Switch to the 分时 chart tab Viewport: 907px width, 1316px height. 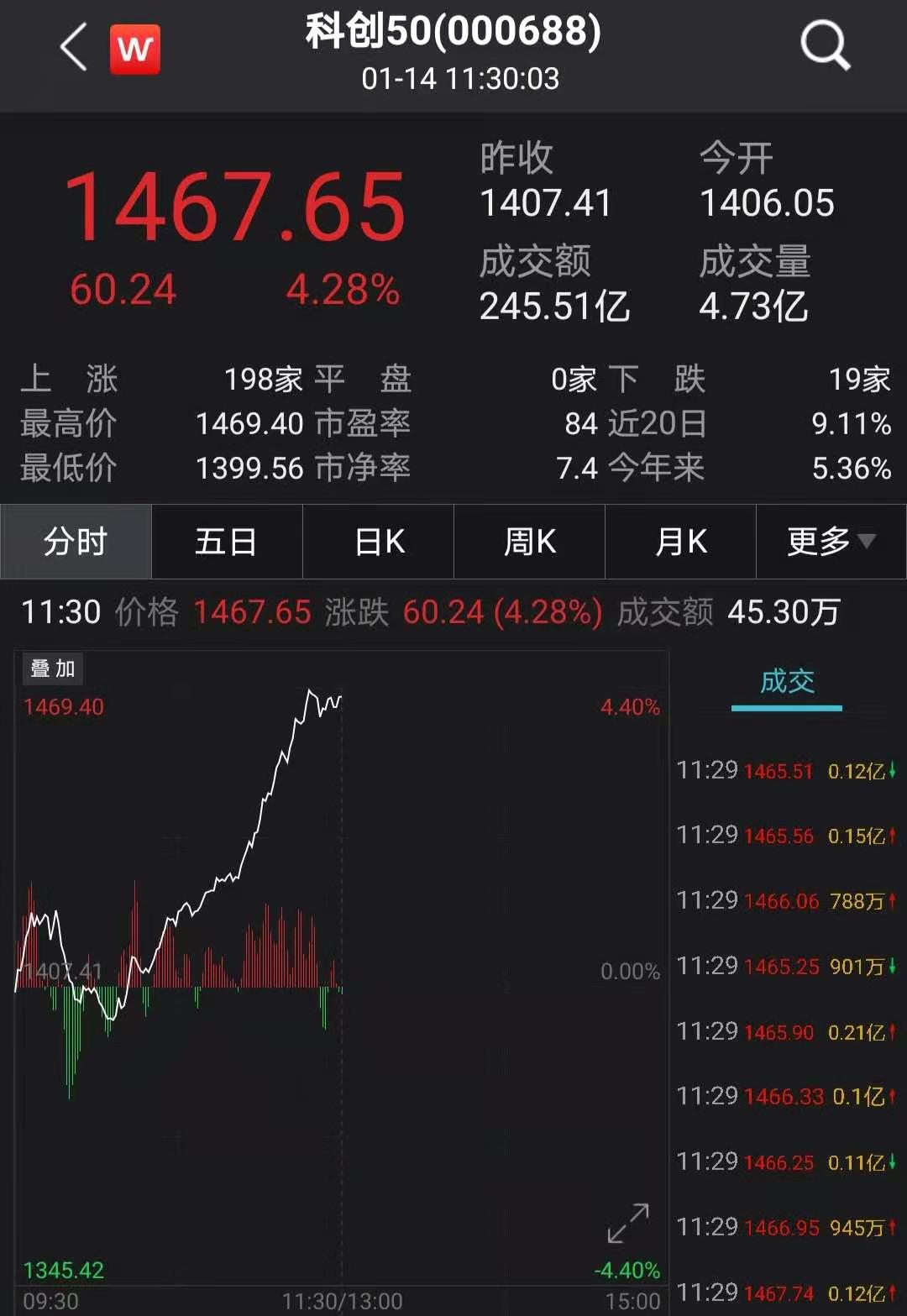pyautogui.click(x=76, y=542)
